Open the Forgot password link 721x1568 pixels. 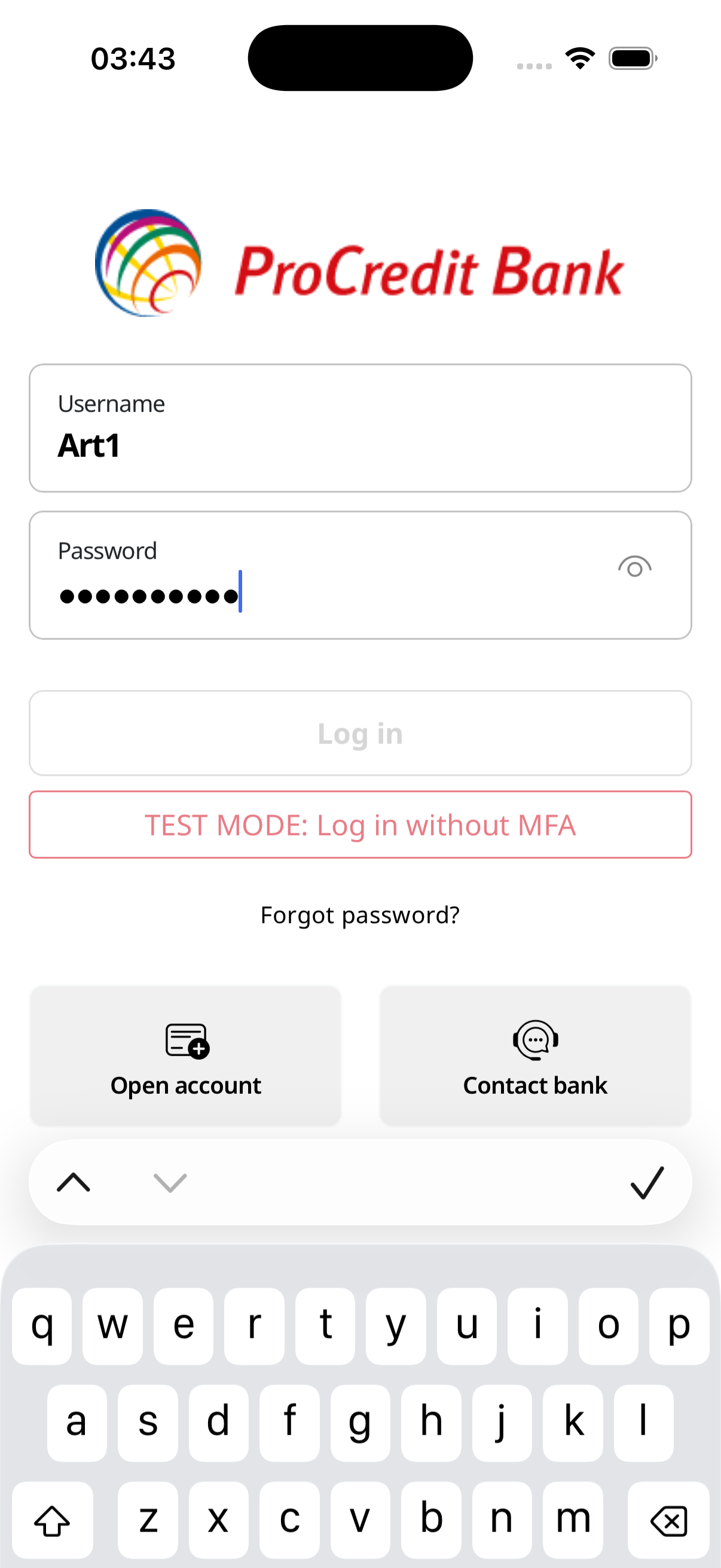[x=359, y=915]
